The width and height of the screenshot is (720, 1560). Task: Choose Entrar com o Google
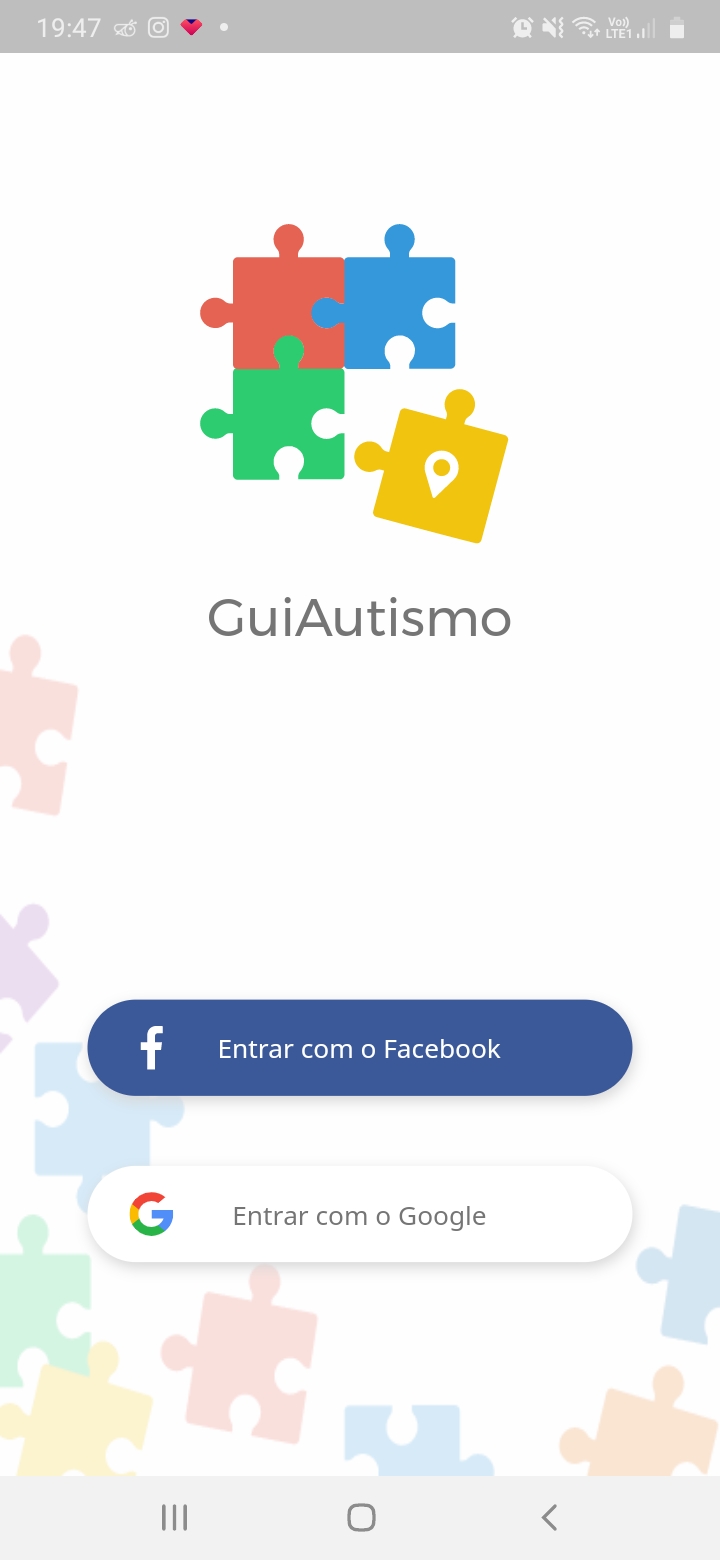click(360, 1215)
